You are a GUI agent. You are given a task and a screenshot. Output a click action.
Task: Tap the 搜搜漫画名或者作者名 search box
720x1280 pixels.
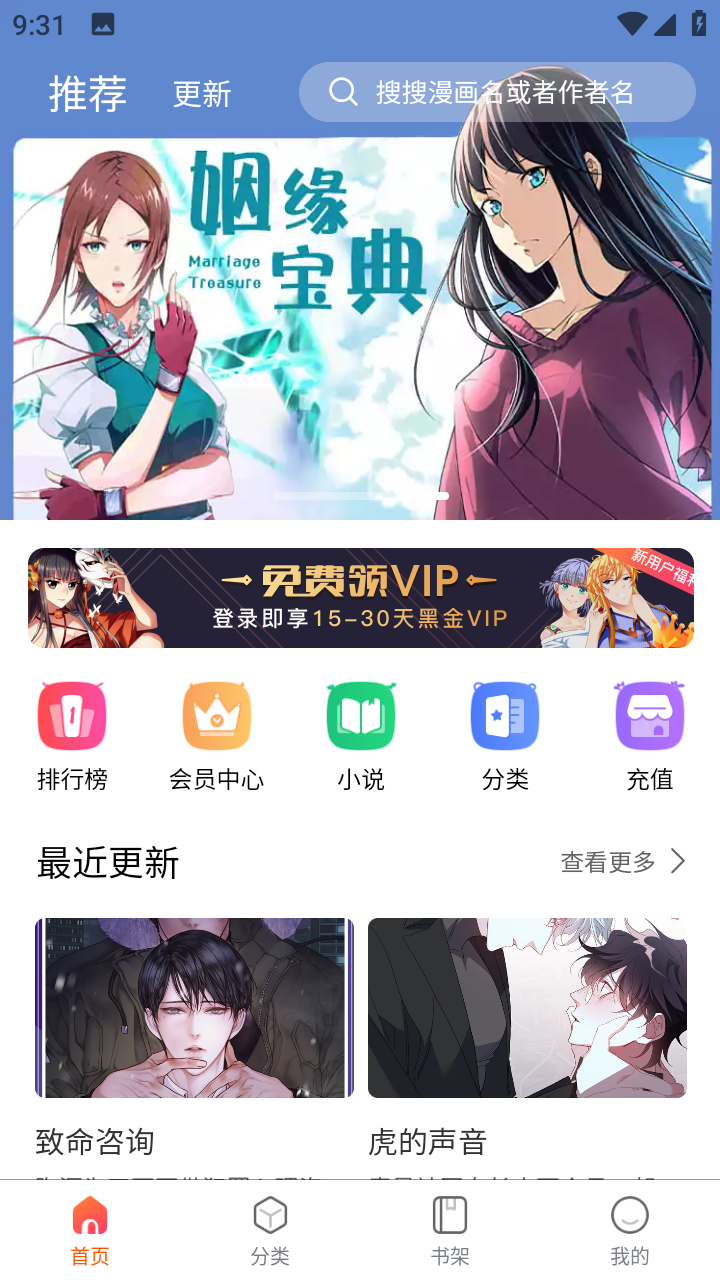497,92
